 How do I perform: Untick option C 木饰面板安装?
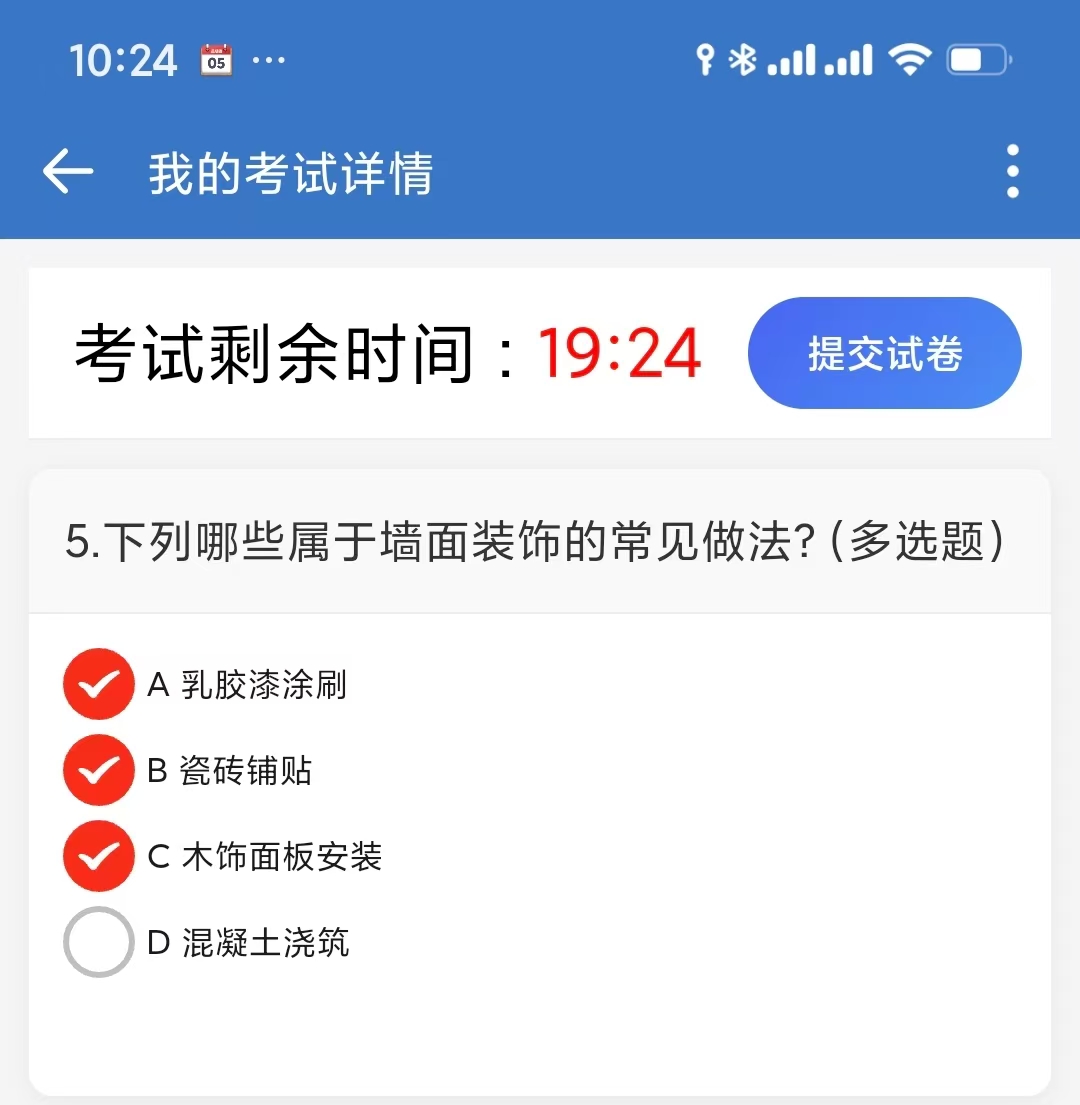tap(98, 856)
